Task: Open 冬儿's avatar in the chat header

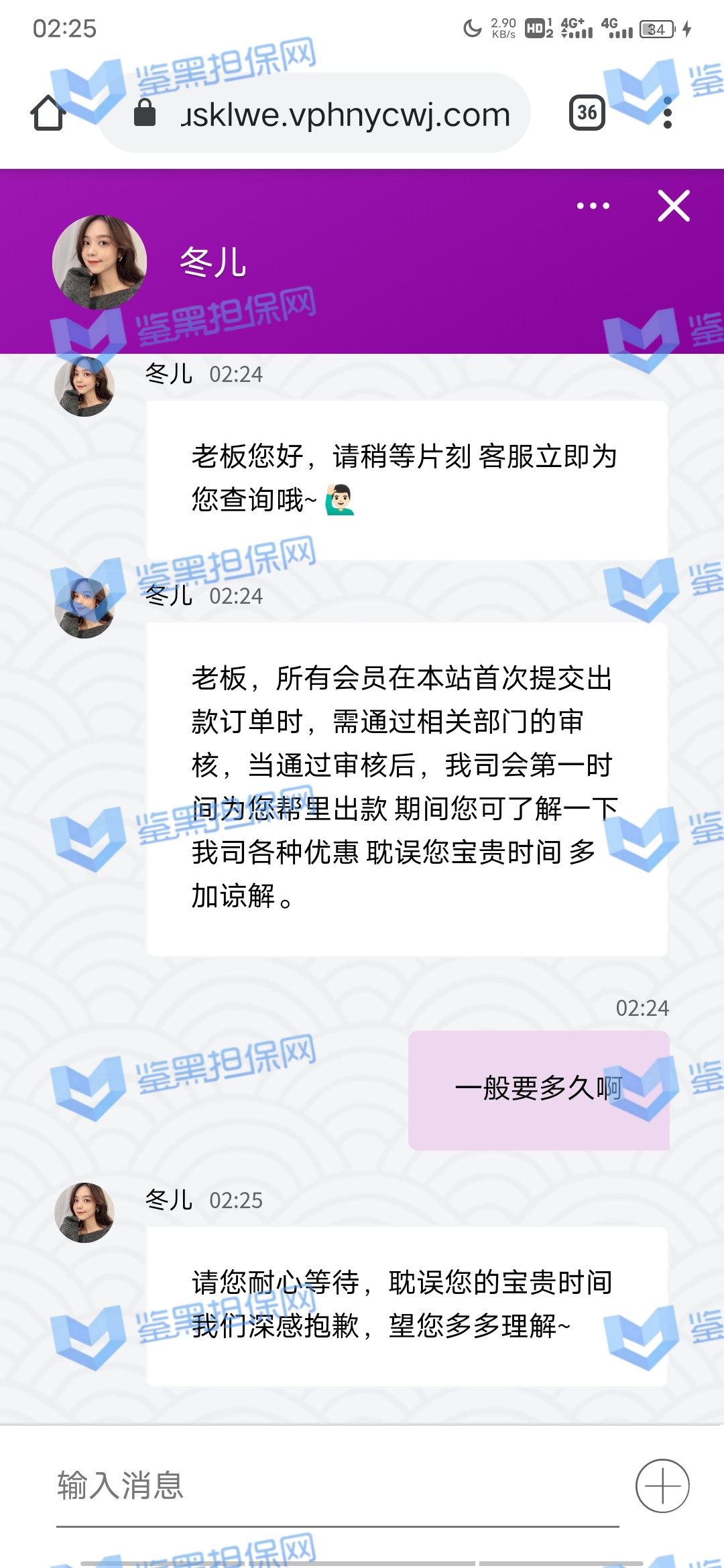Action: point(99,262)
